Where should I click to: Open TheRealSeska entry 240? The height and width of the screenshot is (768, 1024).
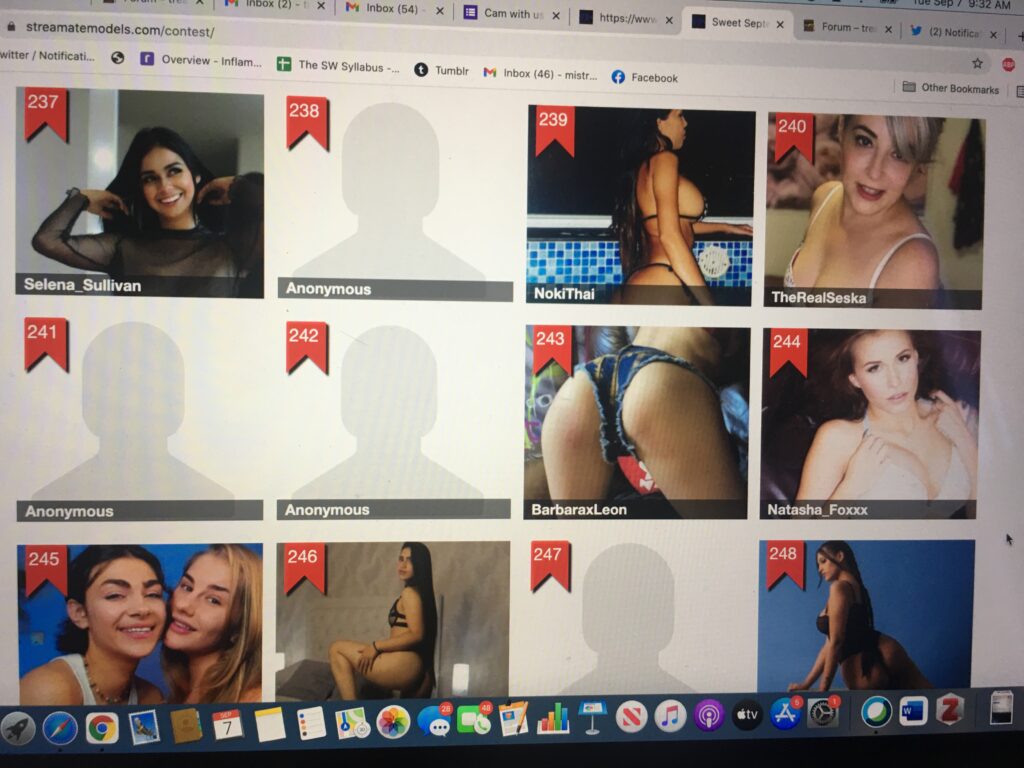(x=875, y=212)
